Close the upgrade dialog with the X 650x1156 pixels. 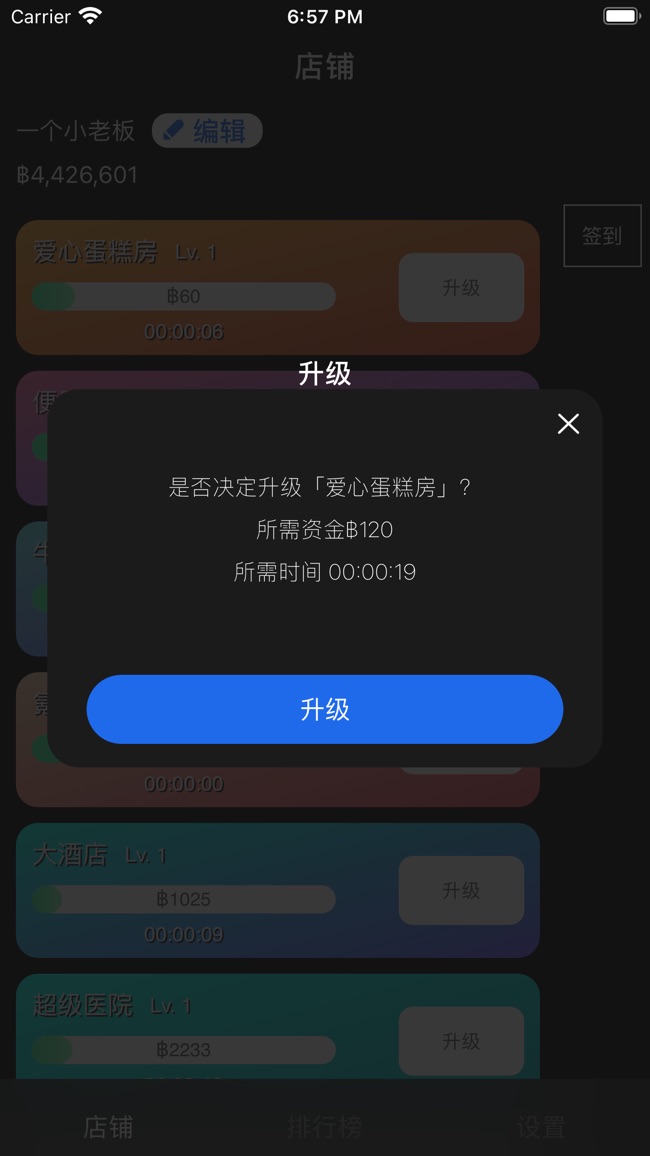(568, 424)
